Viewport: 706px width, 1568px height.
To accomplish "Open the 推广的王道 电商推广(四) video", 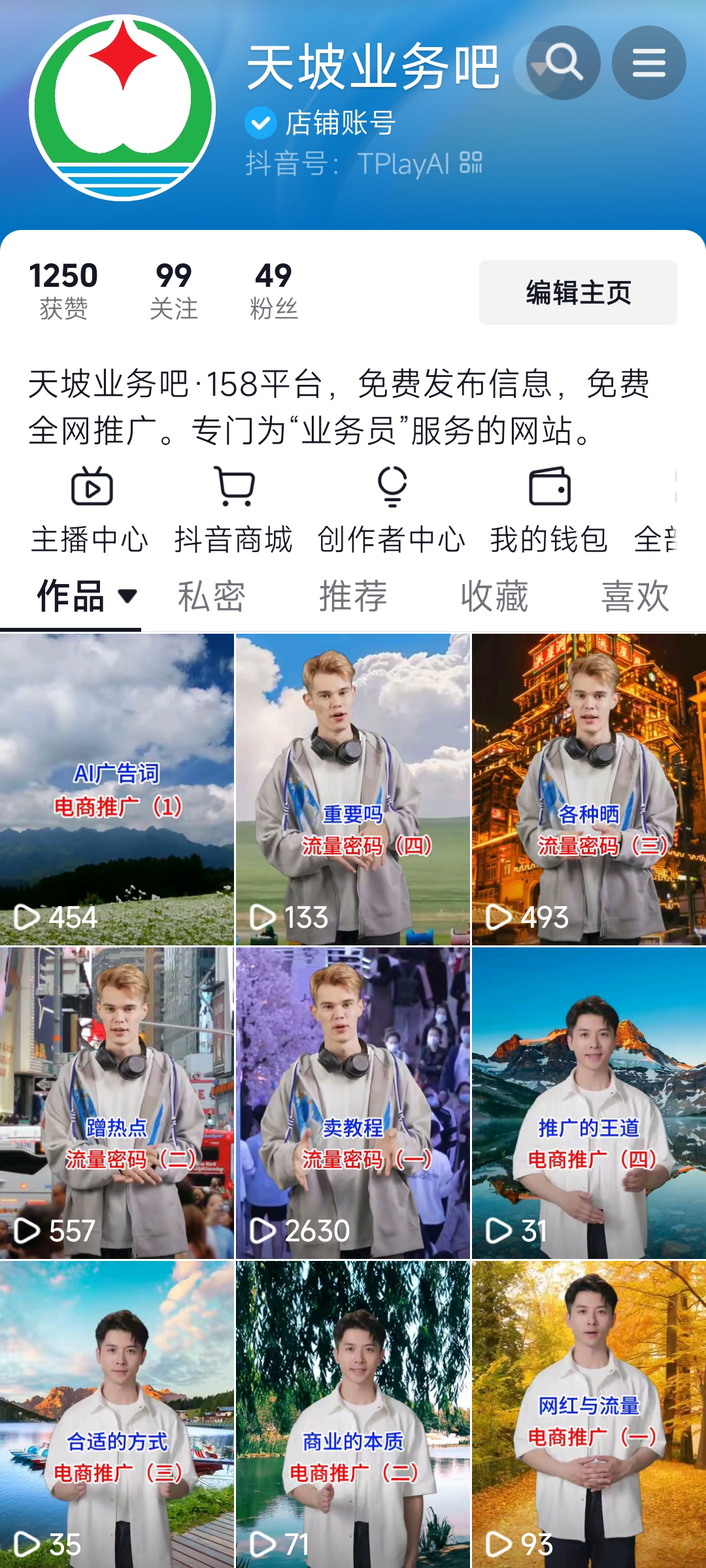I will pyautogui.click(x=589, y=1103).
